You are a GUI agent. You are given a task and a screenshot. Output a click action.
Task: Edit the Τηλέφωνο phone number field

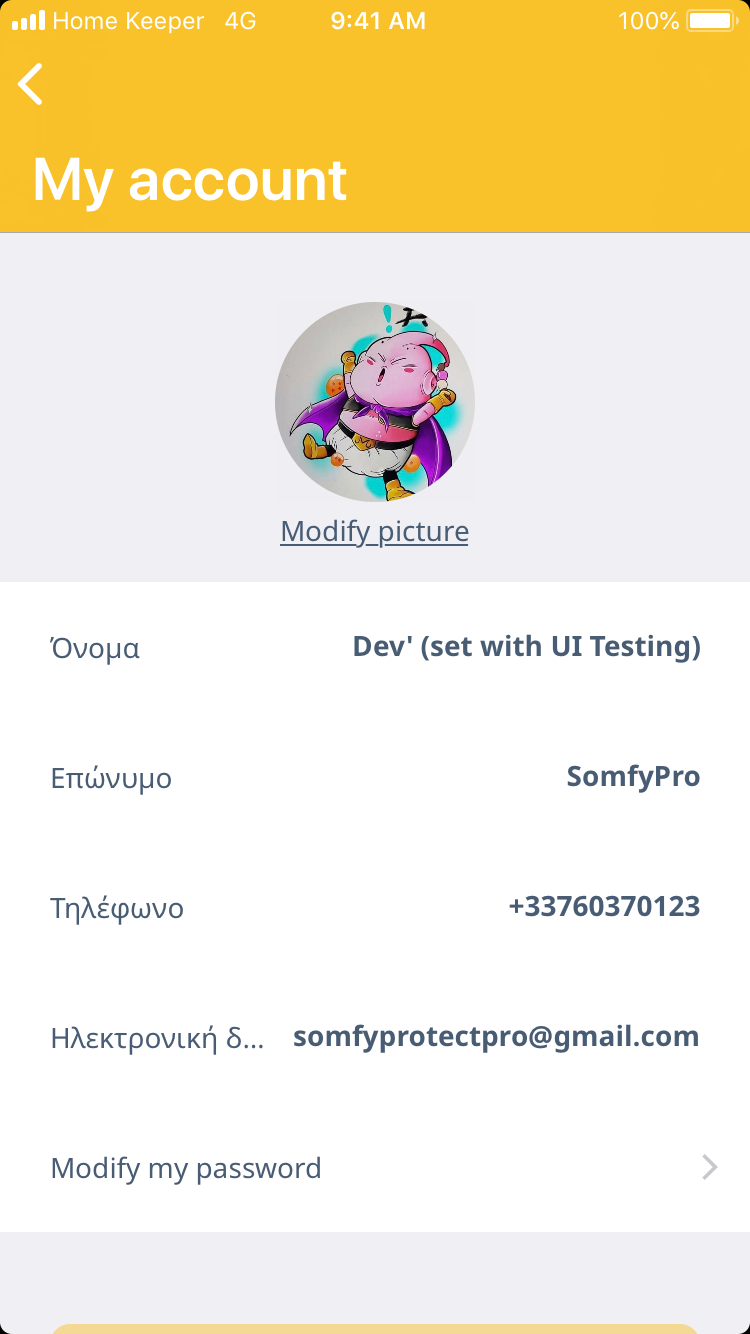click(603, 907)
